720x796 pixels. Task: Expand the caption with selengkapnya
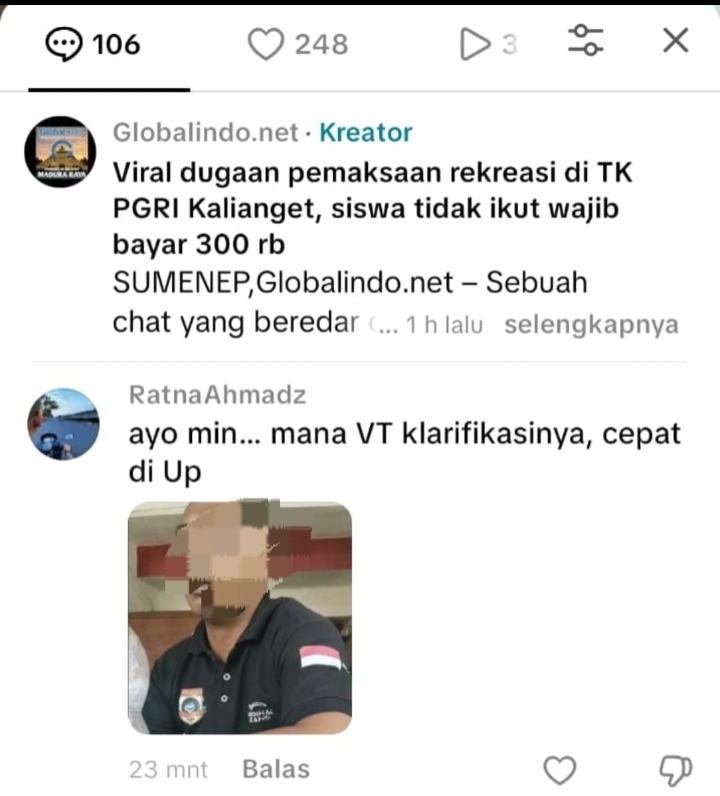591,325
